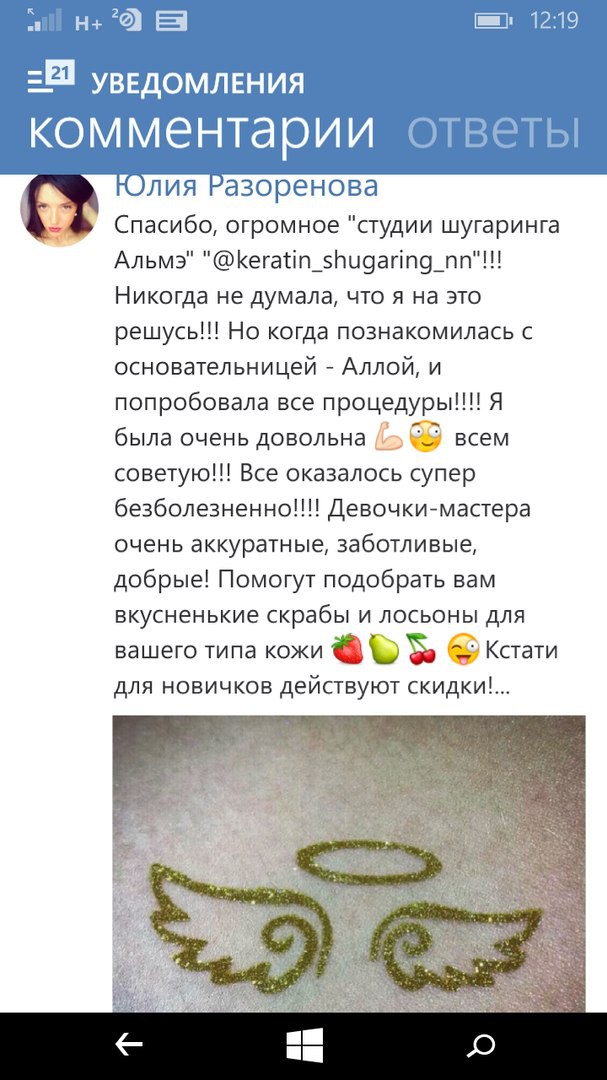Open the system search magnifier
The image size is (607, 1080).
click(481, 1045)
